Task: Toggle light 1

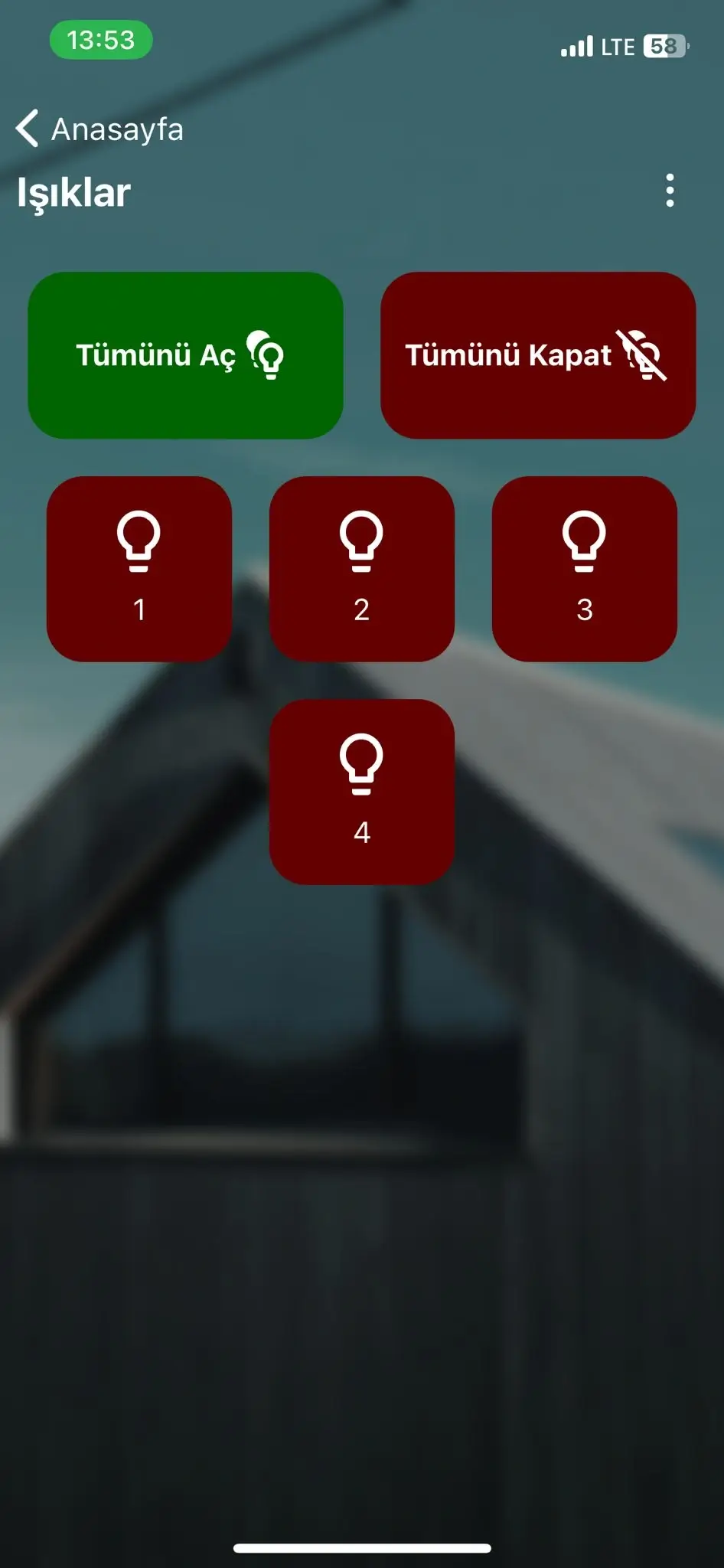Action: (x=139, y=569)
